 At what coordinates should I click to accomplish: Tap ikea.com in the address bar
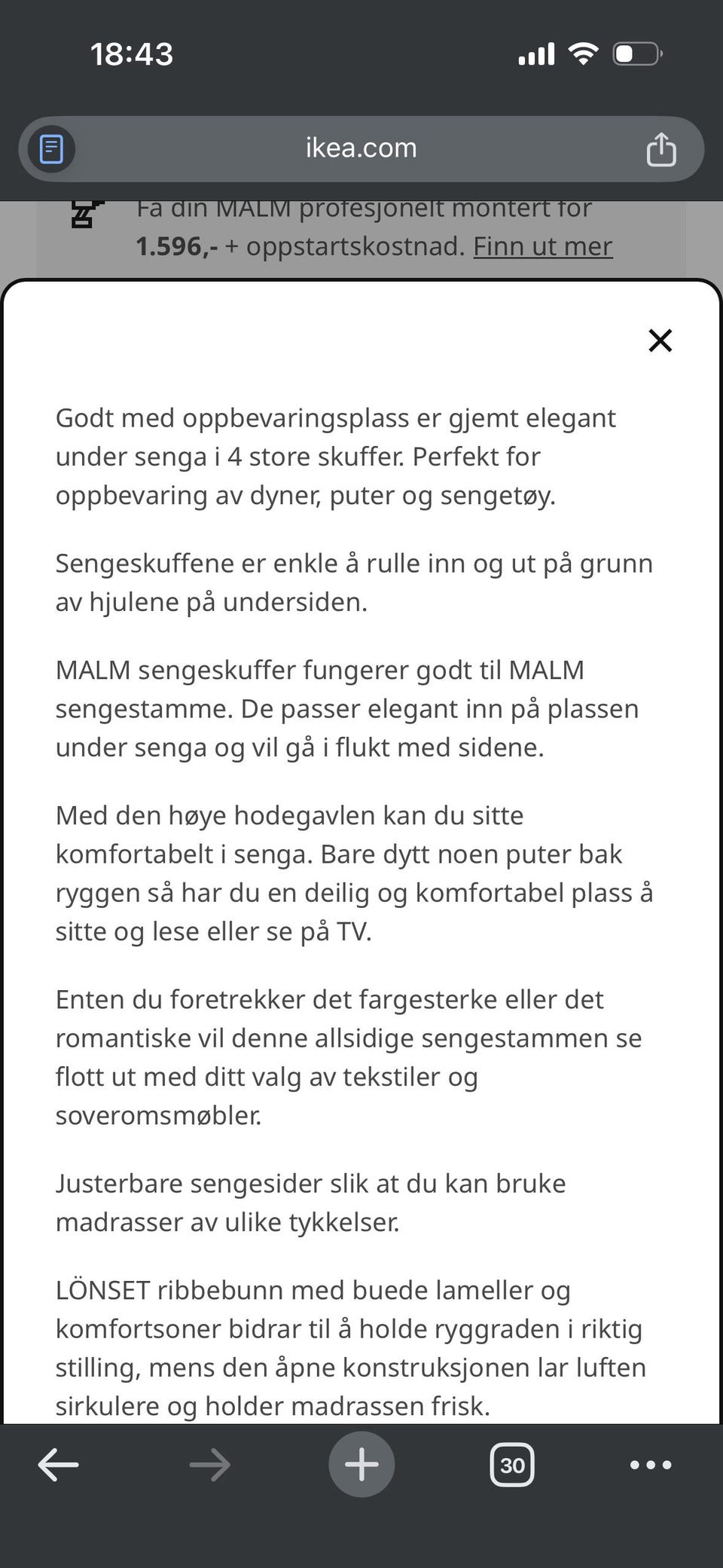coord(361,148)
